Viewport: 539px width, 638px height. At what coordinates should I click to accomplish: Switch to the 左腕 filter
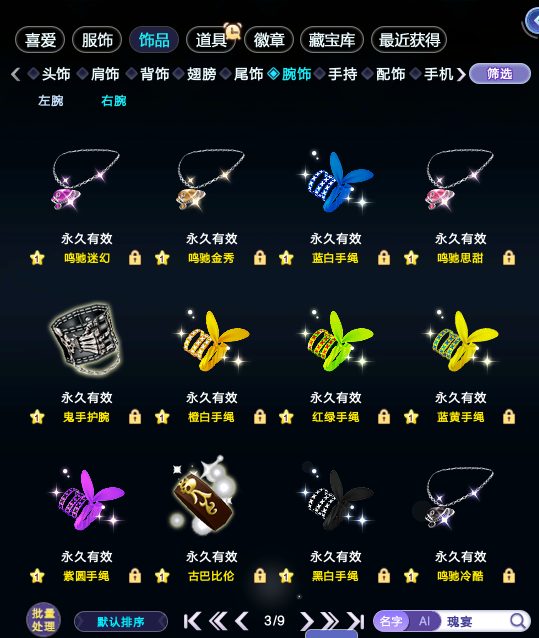(50, 101)
